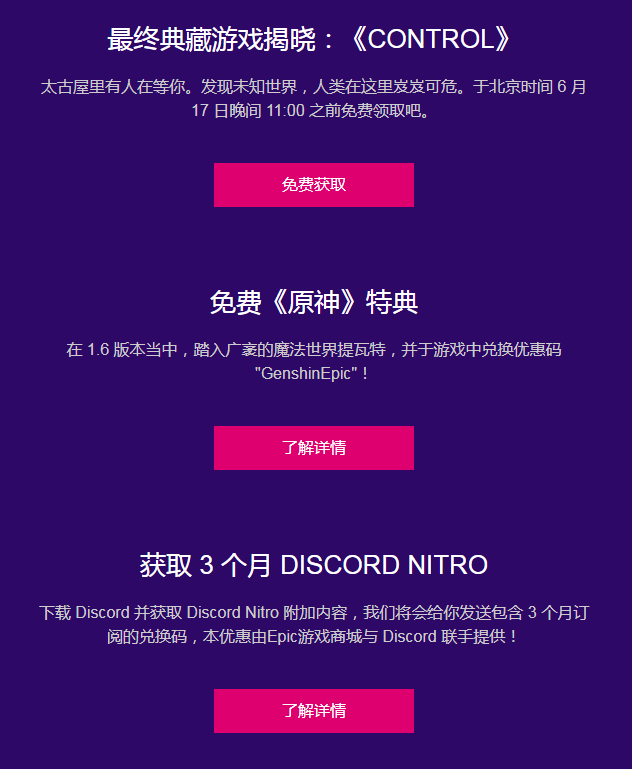Tap 免费获取 to claim CONTROL
Viewport: 632px width, 769px height.
tap(313, 185)
